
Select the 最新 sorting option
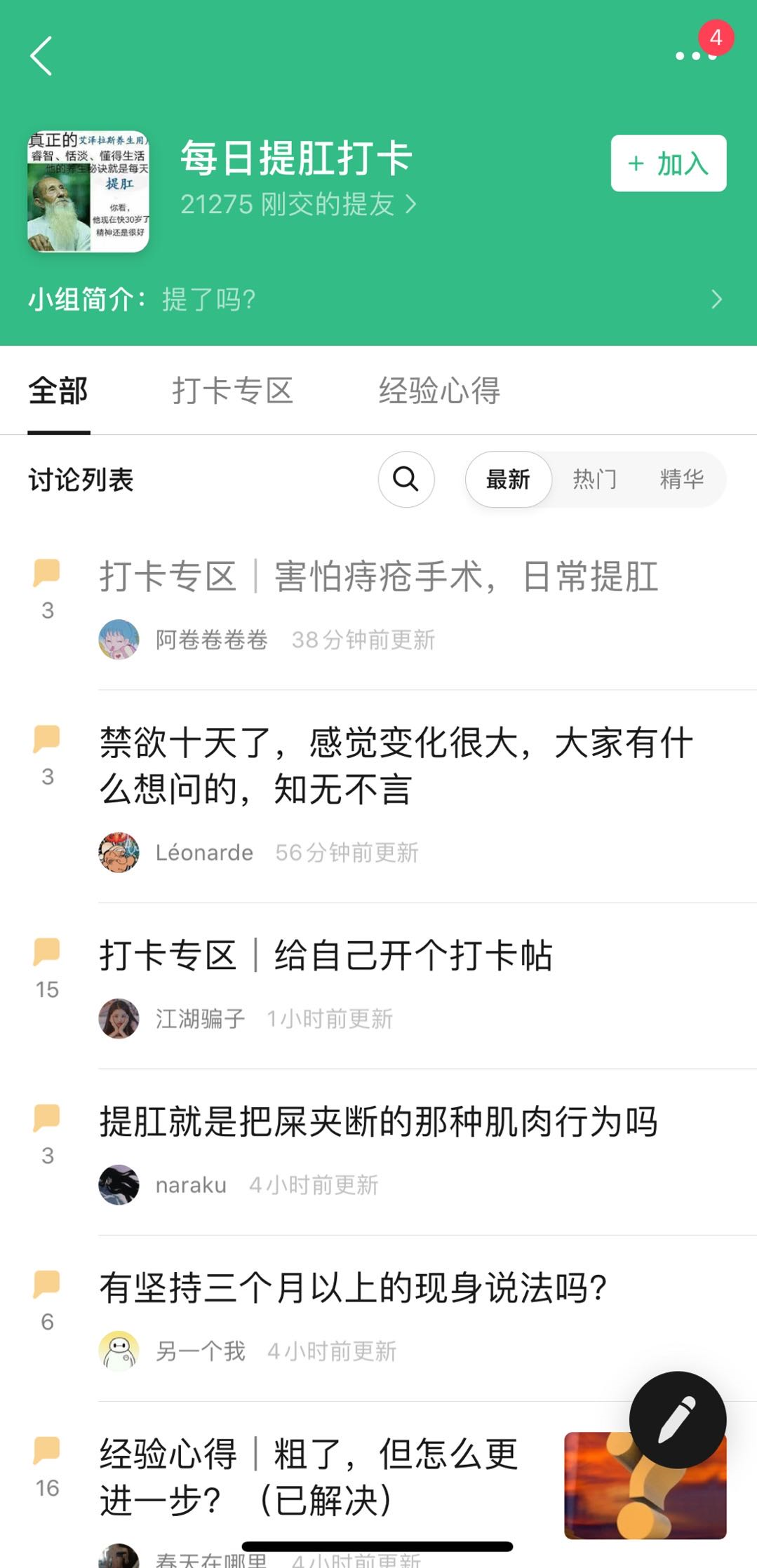[508, 480]
